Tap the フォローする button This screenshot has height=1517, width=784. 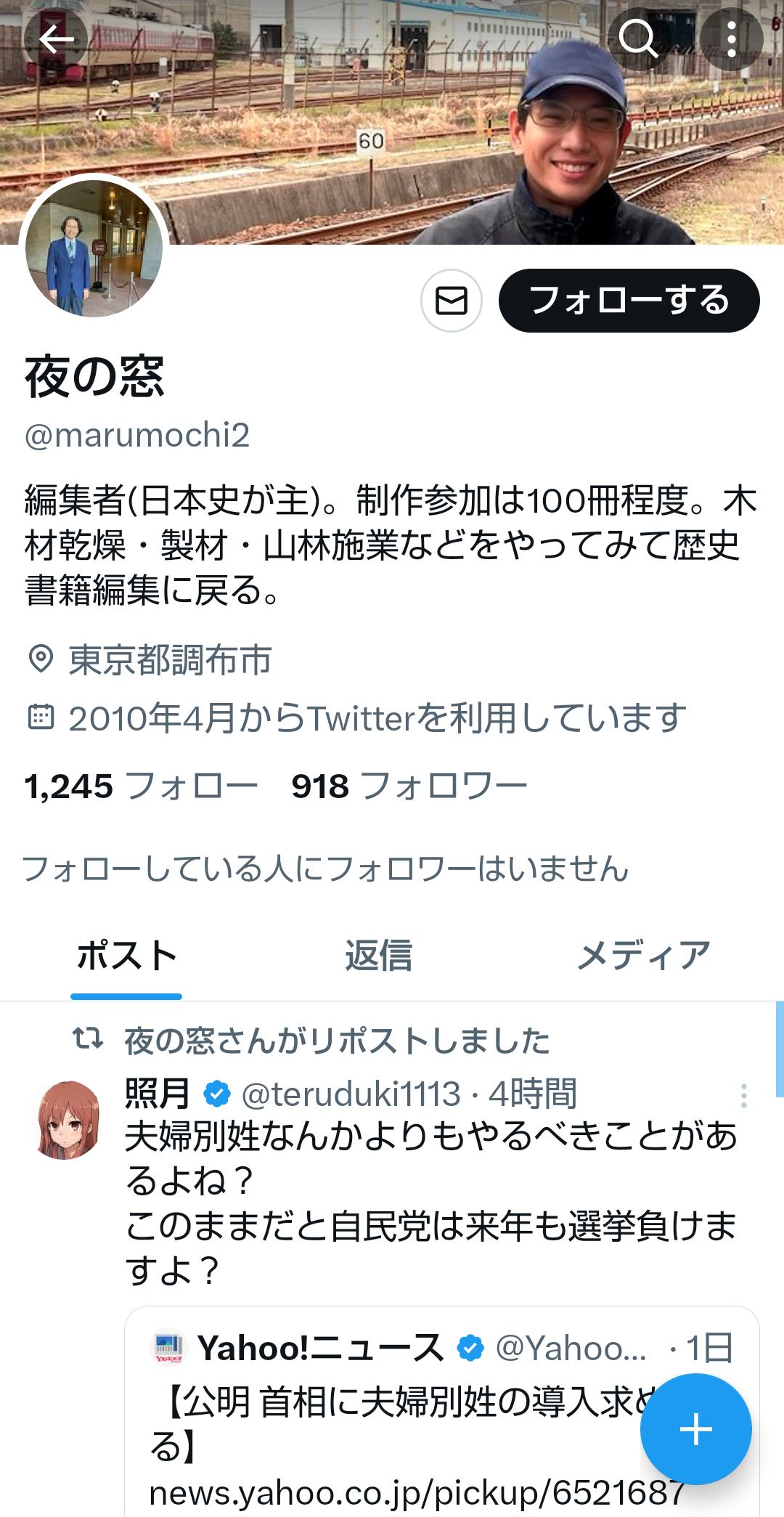point(629,301)
